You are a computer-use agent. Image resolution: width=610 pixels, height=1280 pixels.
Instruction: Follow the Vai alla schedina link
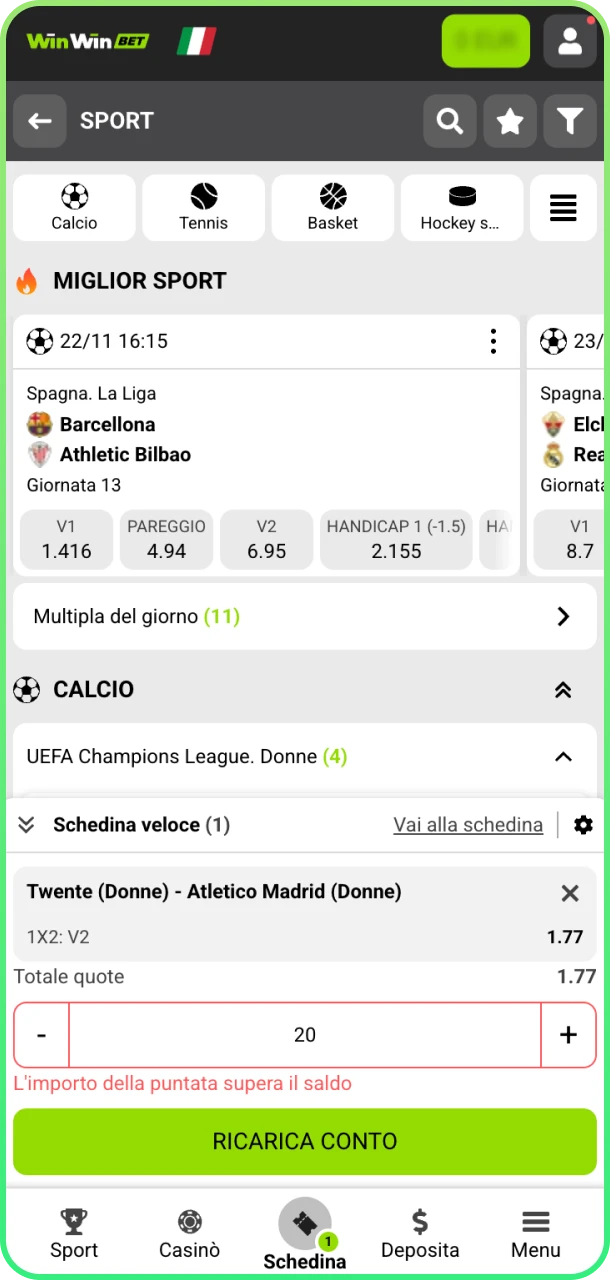click(468, 825)
